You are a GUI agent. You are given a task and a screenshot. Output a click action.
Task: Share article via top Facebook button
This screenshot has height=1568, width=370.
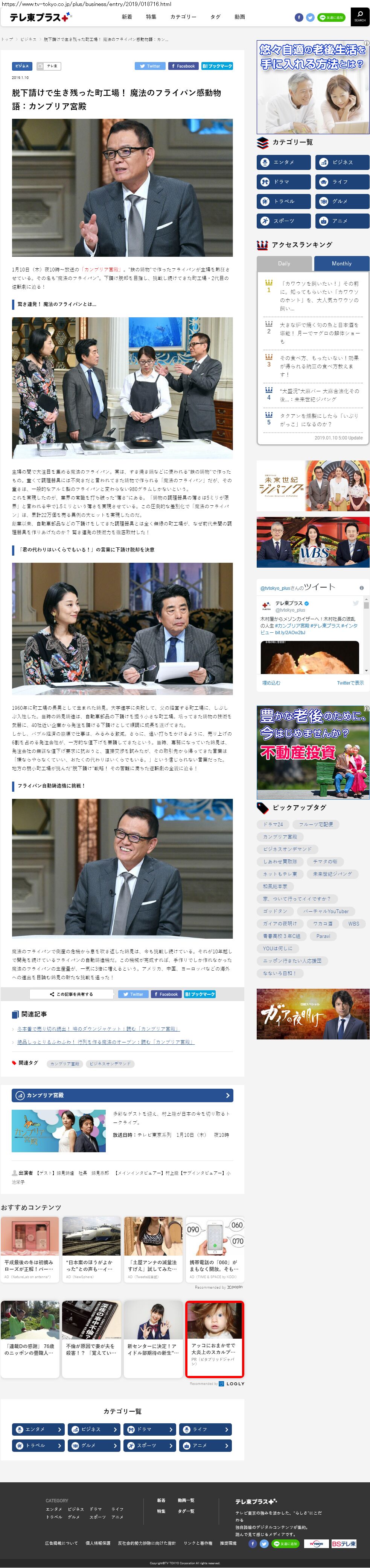tap(183, 66)
